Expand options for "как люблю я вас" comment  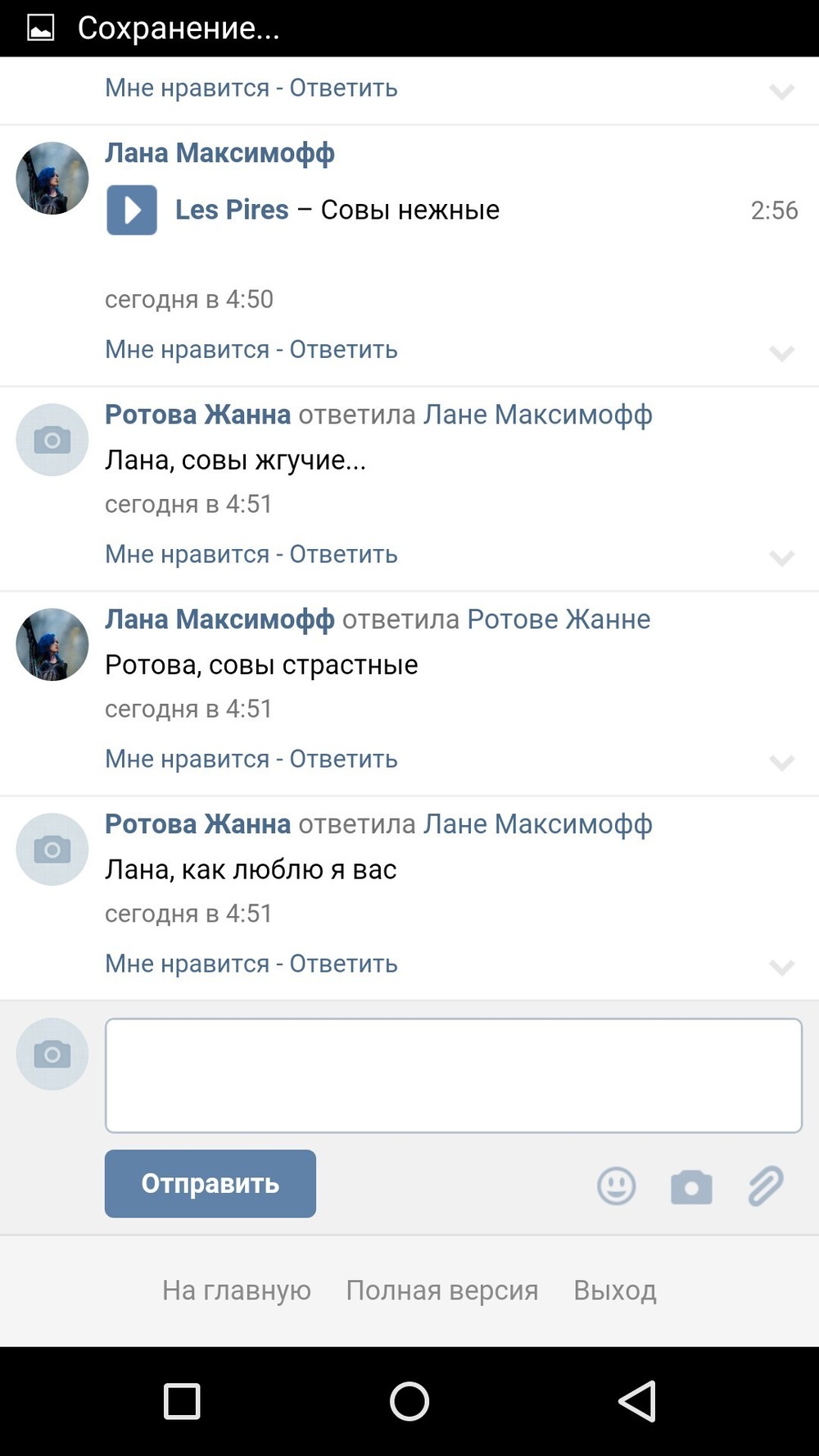tap(782, 968)
